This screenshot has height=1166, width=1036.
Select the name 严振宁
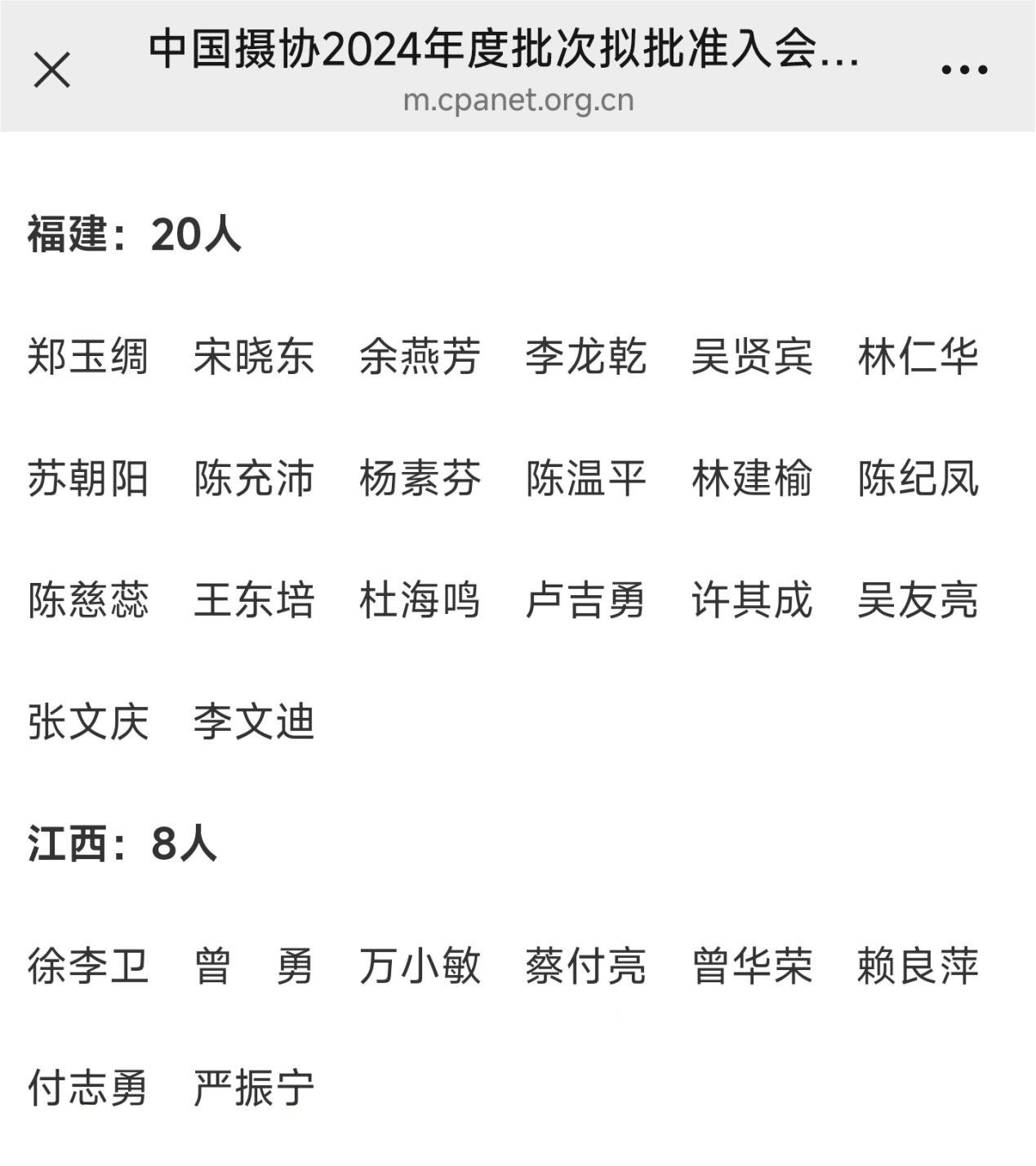255,1088
